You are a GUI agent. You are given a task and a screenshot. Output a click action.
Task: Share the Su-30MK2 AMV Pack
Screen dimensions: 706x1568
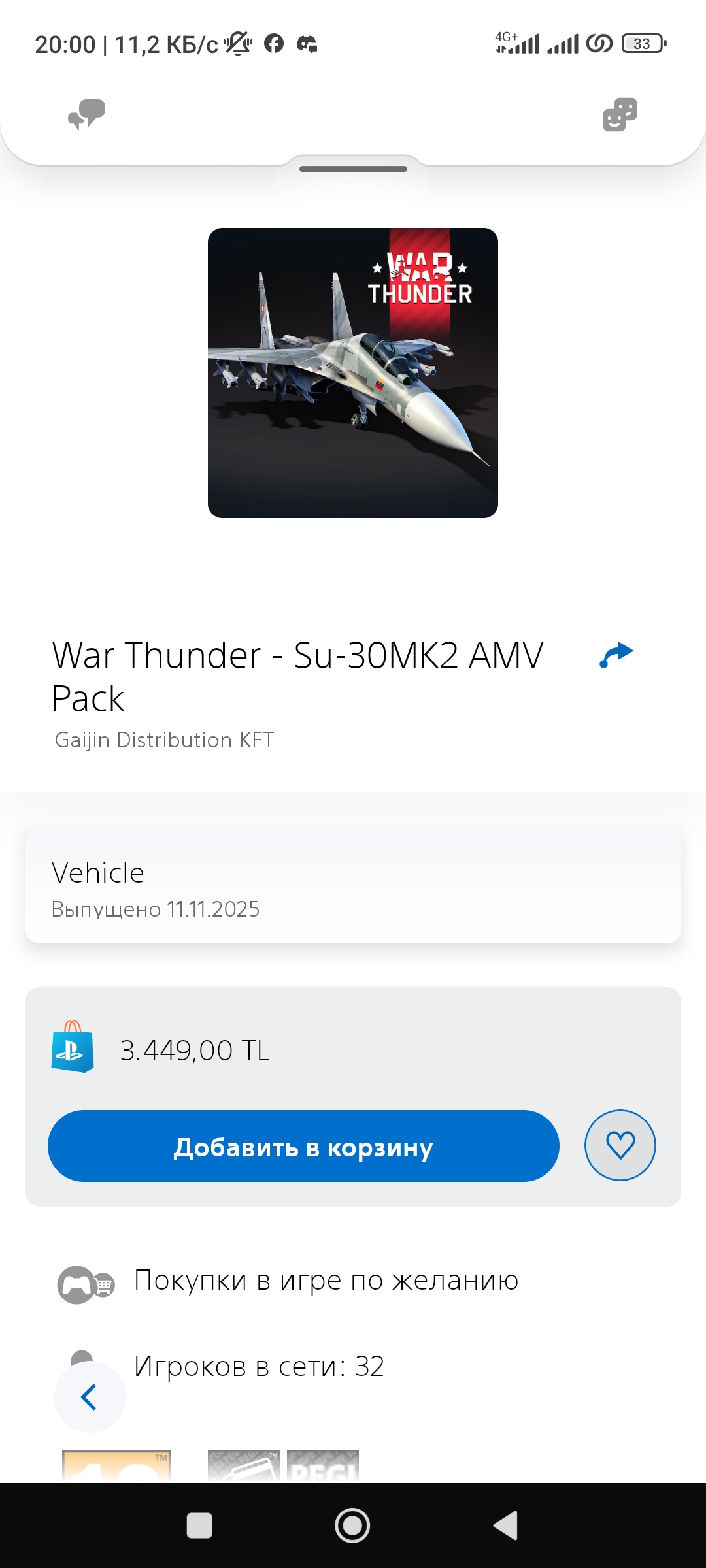616,655
